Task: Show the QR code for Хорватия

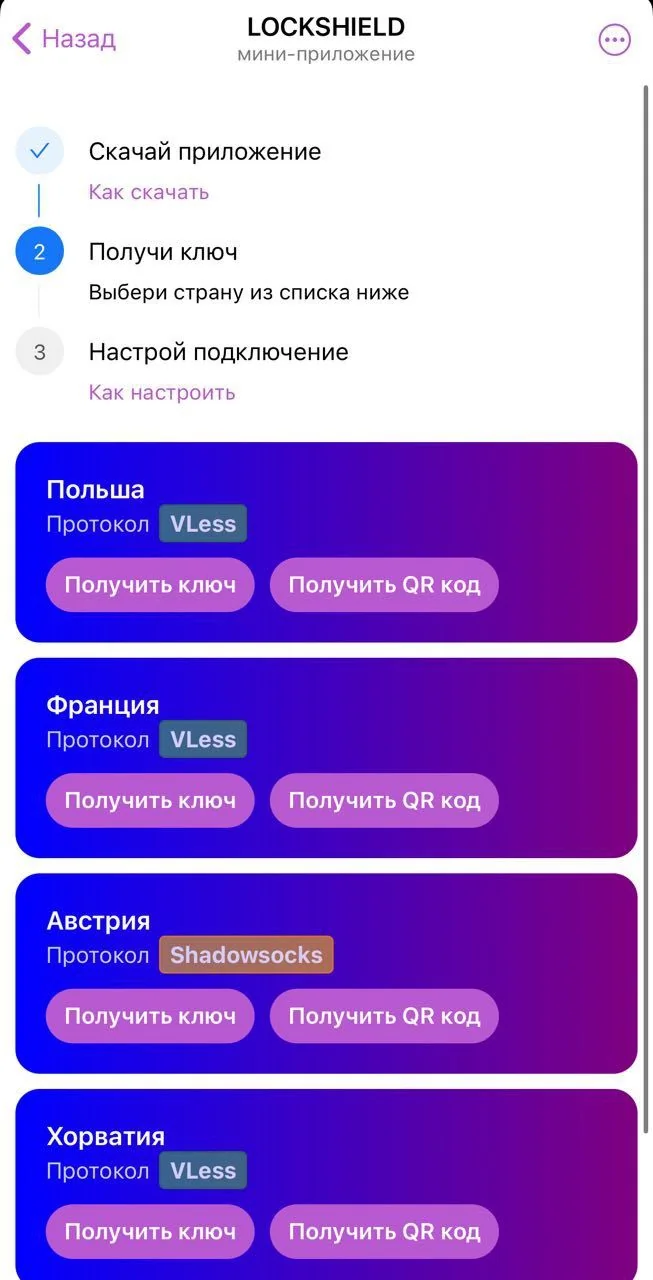Action: (384, 1232)
